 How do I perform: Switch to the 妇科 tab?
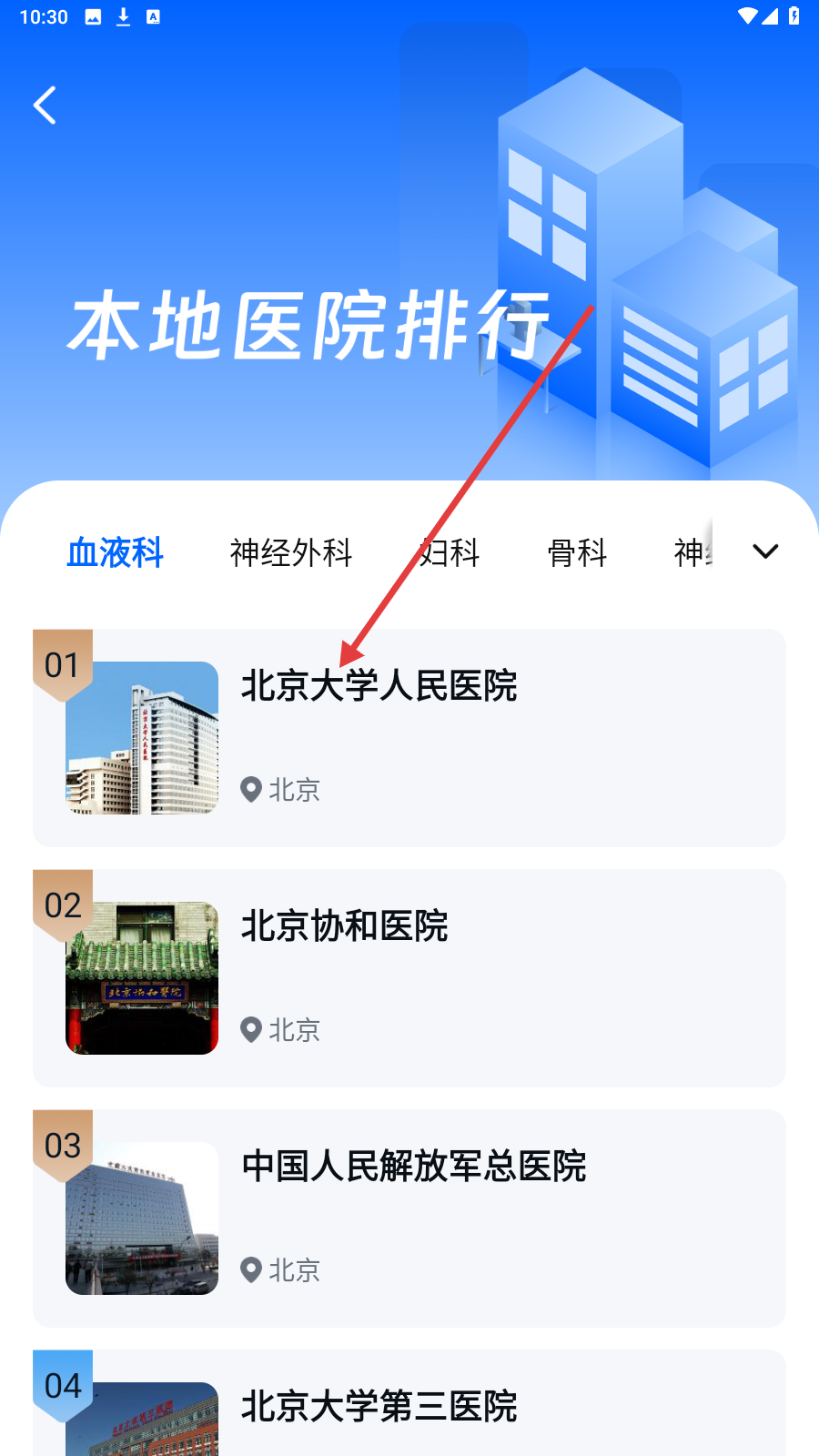450,552
